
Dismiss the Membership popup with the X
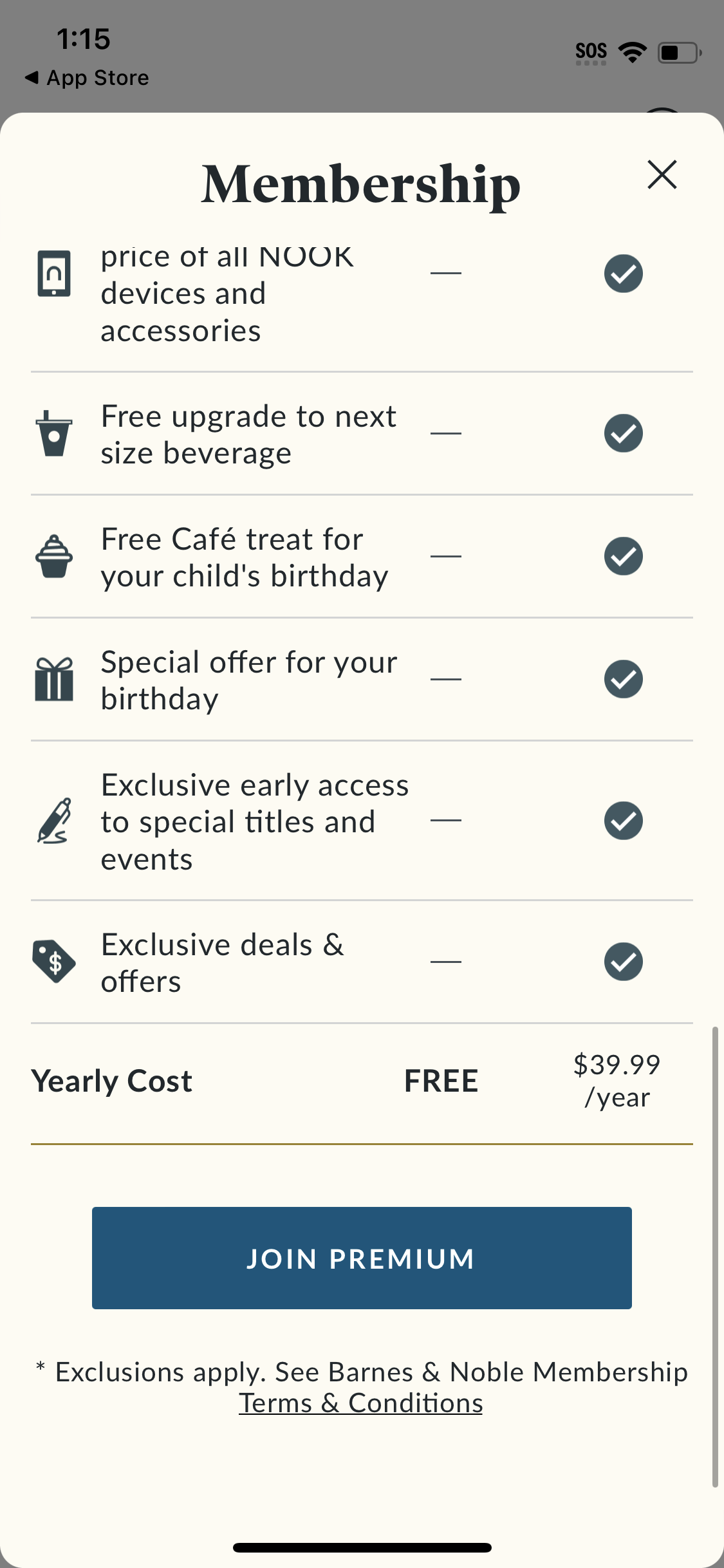click(x=662, y=174)
